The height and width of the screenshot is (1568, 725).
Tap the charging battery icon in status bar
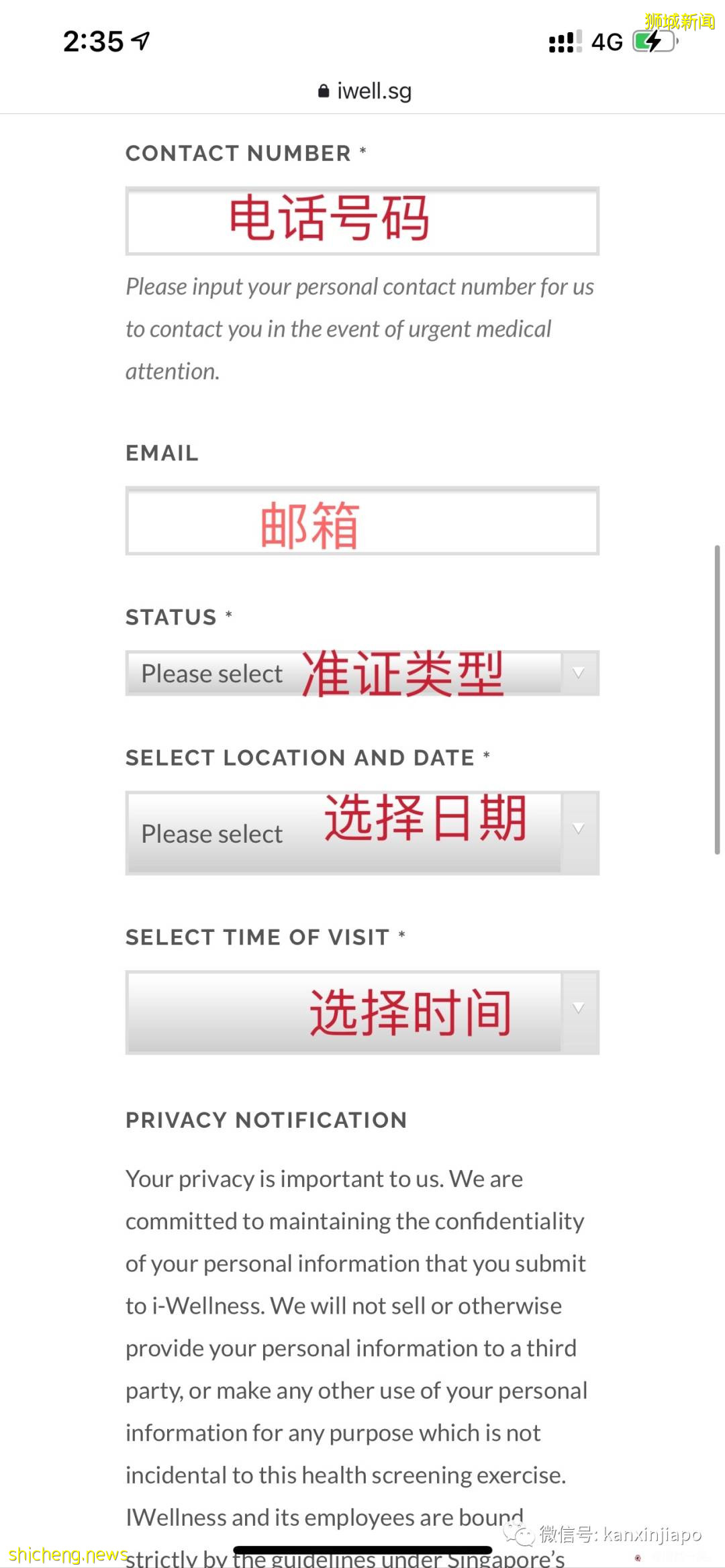click(x=655, y=42)
